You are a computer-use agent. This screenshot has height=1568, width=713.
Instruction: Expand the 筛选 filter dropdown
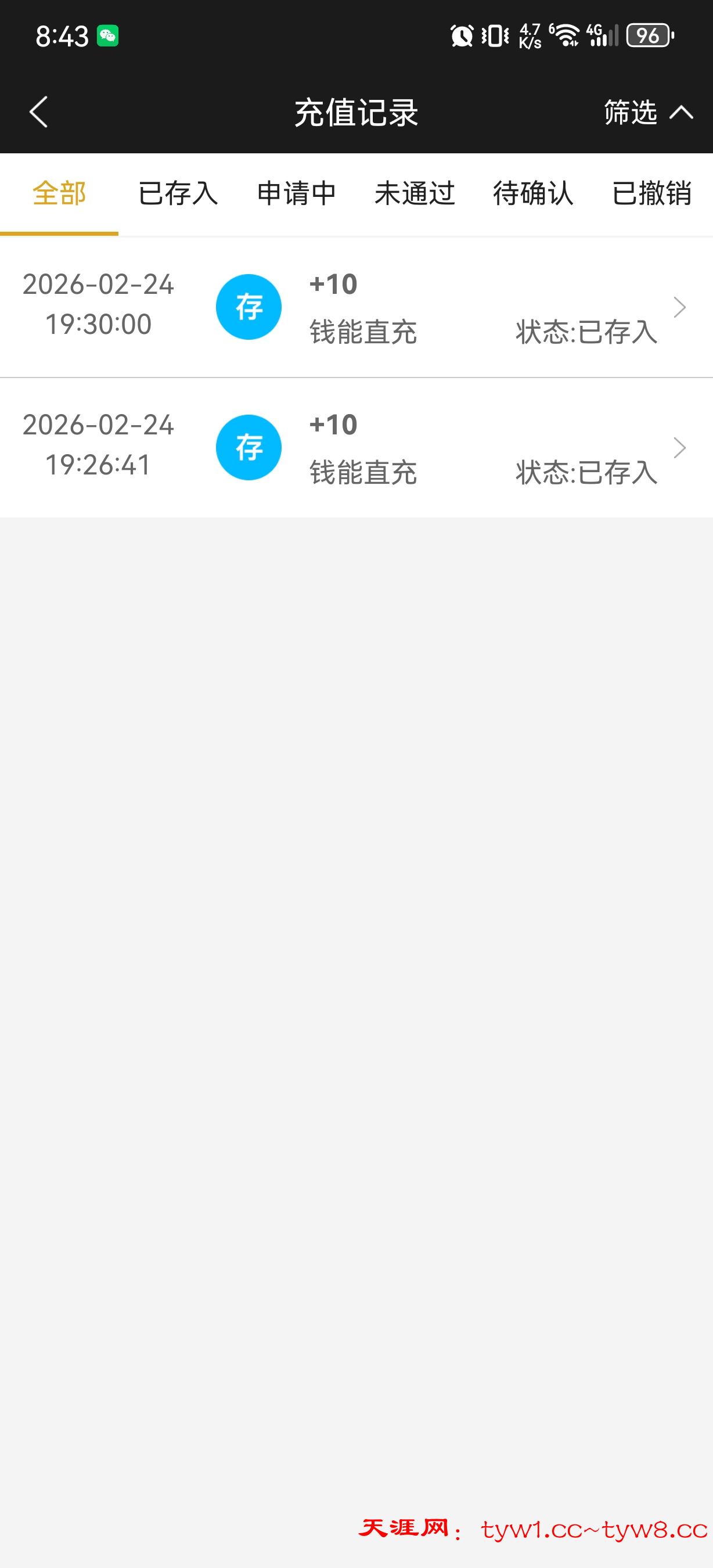(x=647, y=113)
